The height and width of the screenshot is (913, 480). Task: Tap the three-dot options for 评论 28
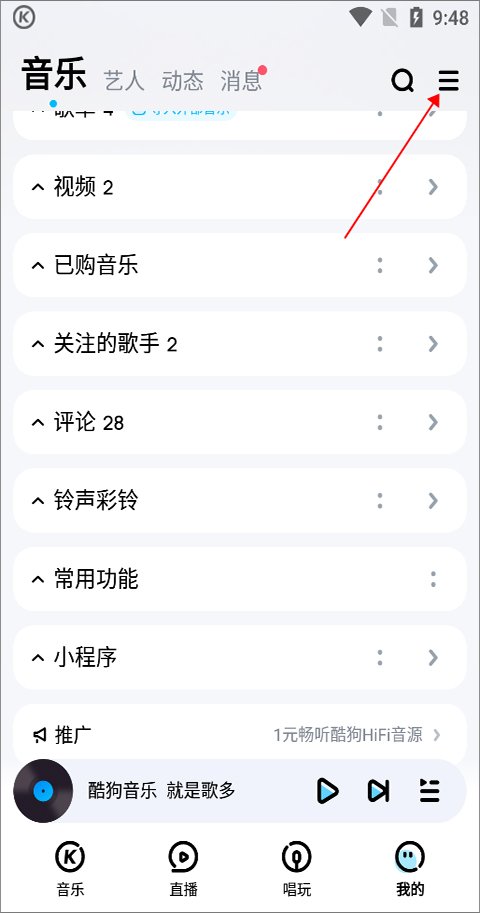(380, 422)
